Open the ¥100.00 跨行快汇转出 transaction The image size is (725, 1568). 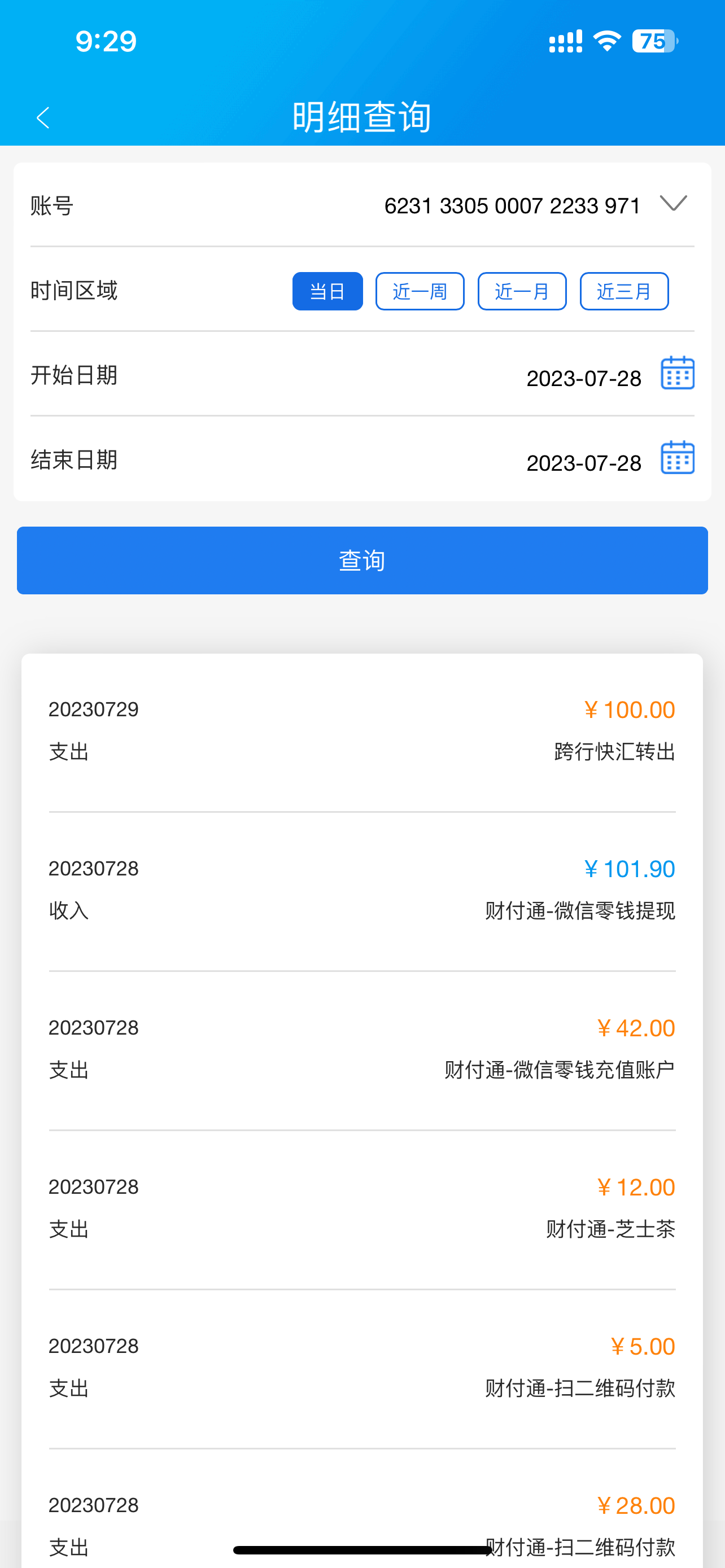click(x=362, y=730)
